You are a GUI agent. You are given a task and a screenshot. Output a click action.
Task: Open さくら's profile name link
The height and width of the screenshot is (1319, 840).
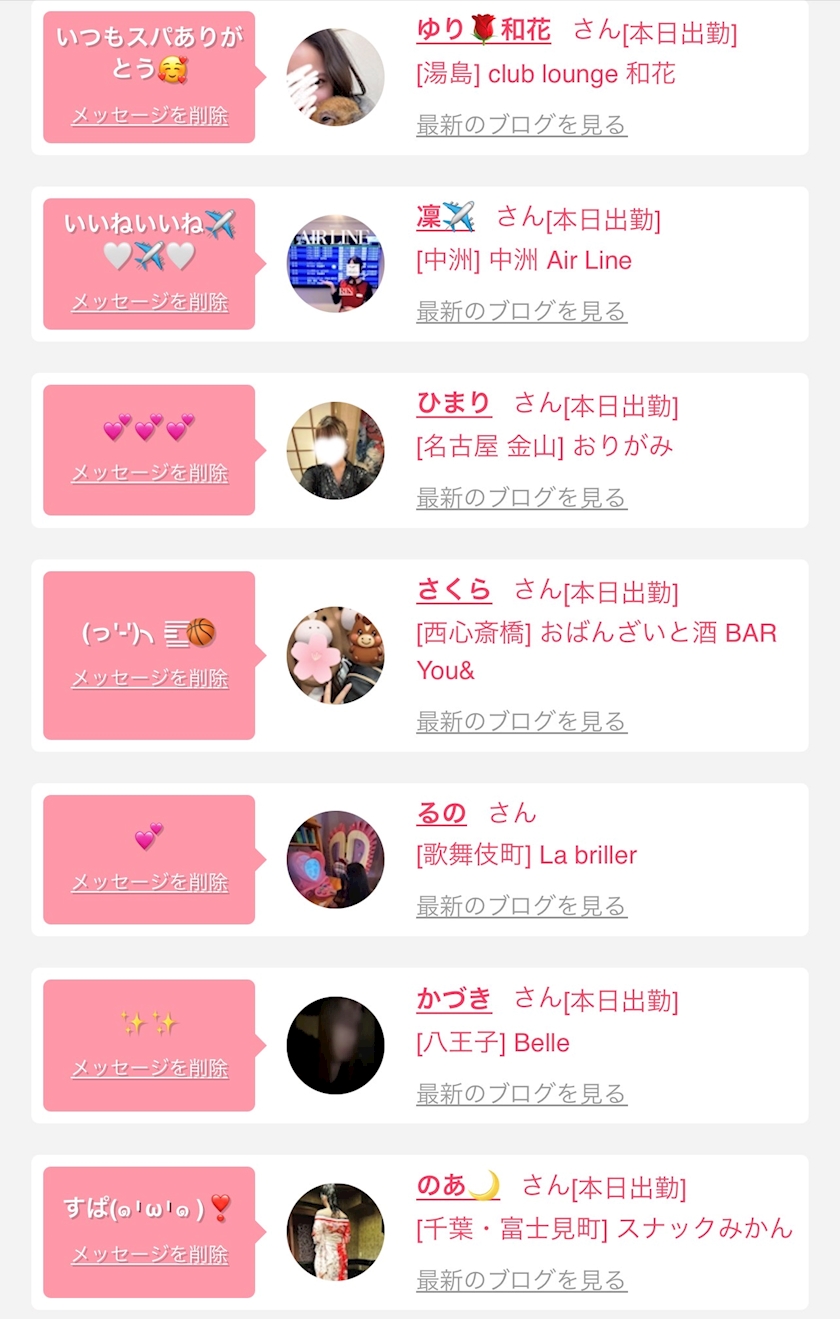pos(454,590)
